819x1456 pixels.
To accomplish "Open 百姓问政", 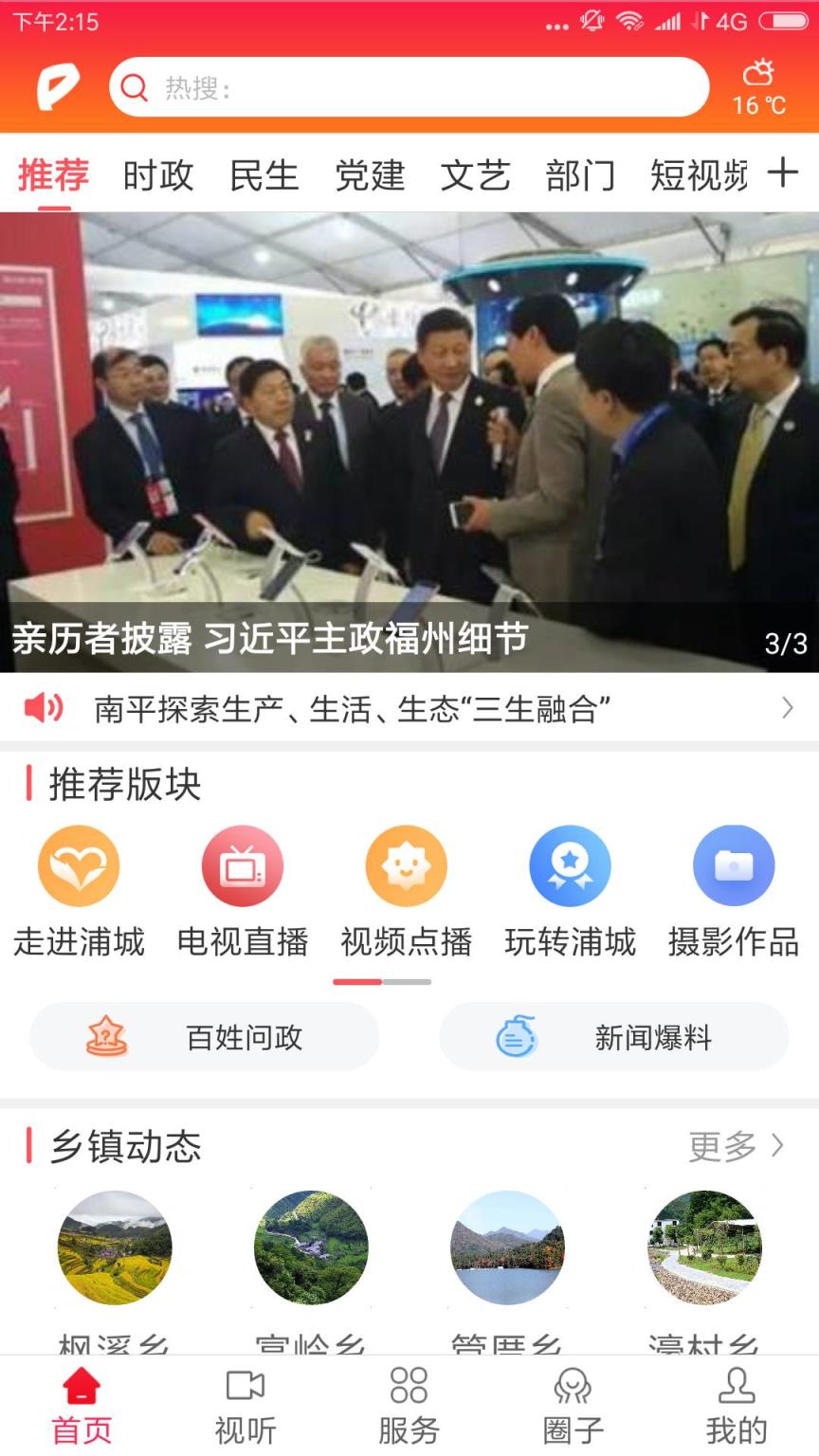I will (205, 1037).
